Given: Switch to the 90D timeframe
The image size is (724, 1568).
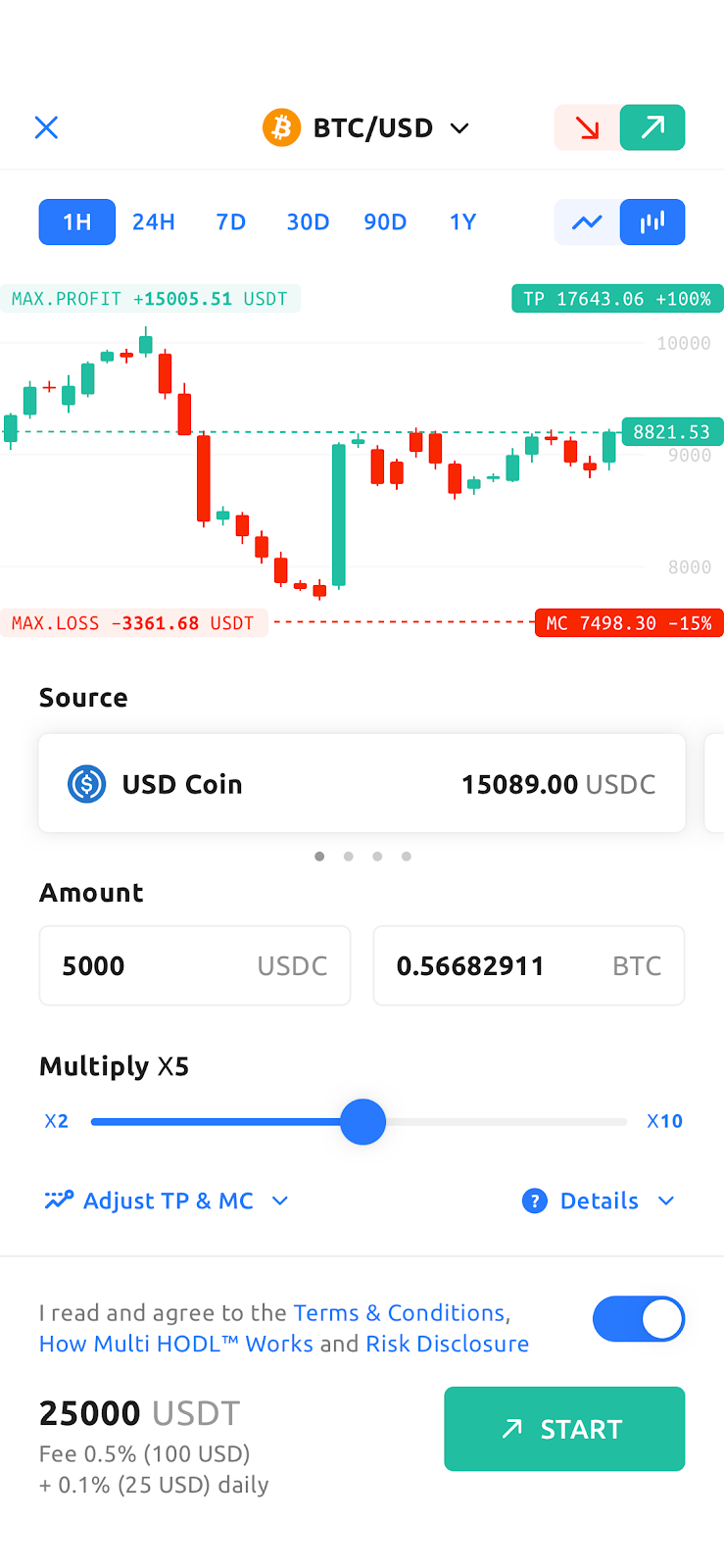Looking at the screenshot, I should pos(385,222).
